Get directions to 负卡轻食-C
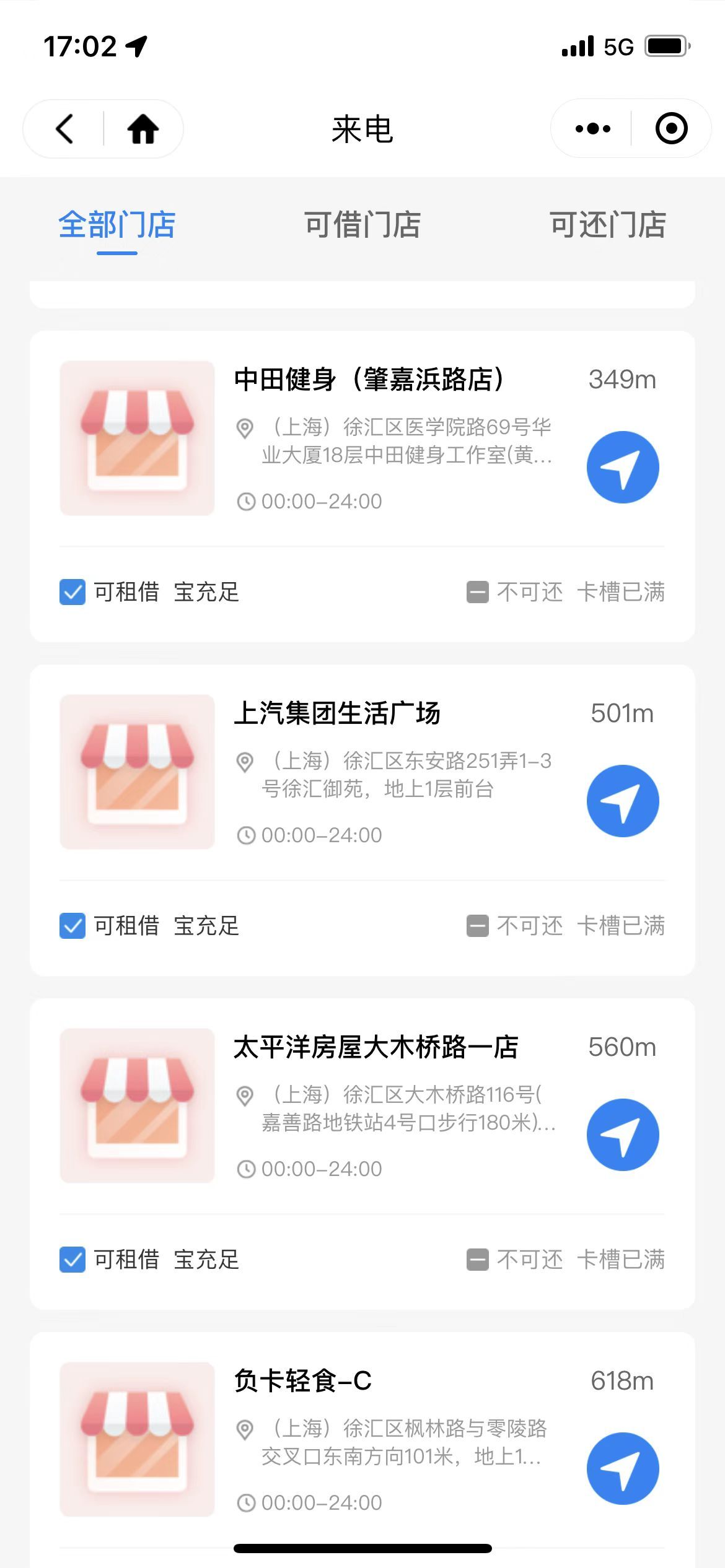This screenshot has height=1568, width=725. pyautogui.click(x=623, y=1468)
